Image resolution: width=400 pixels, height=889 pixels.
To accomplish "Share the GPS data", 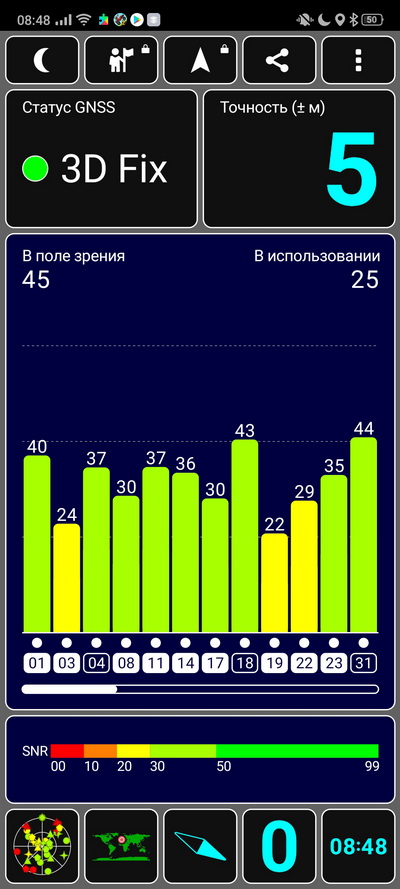I will coord(279,60).
